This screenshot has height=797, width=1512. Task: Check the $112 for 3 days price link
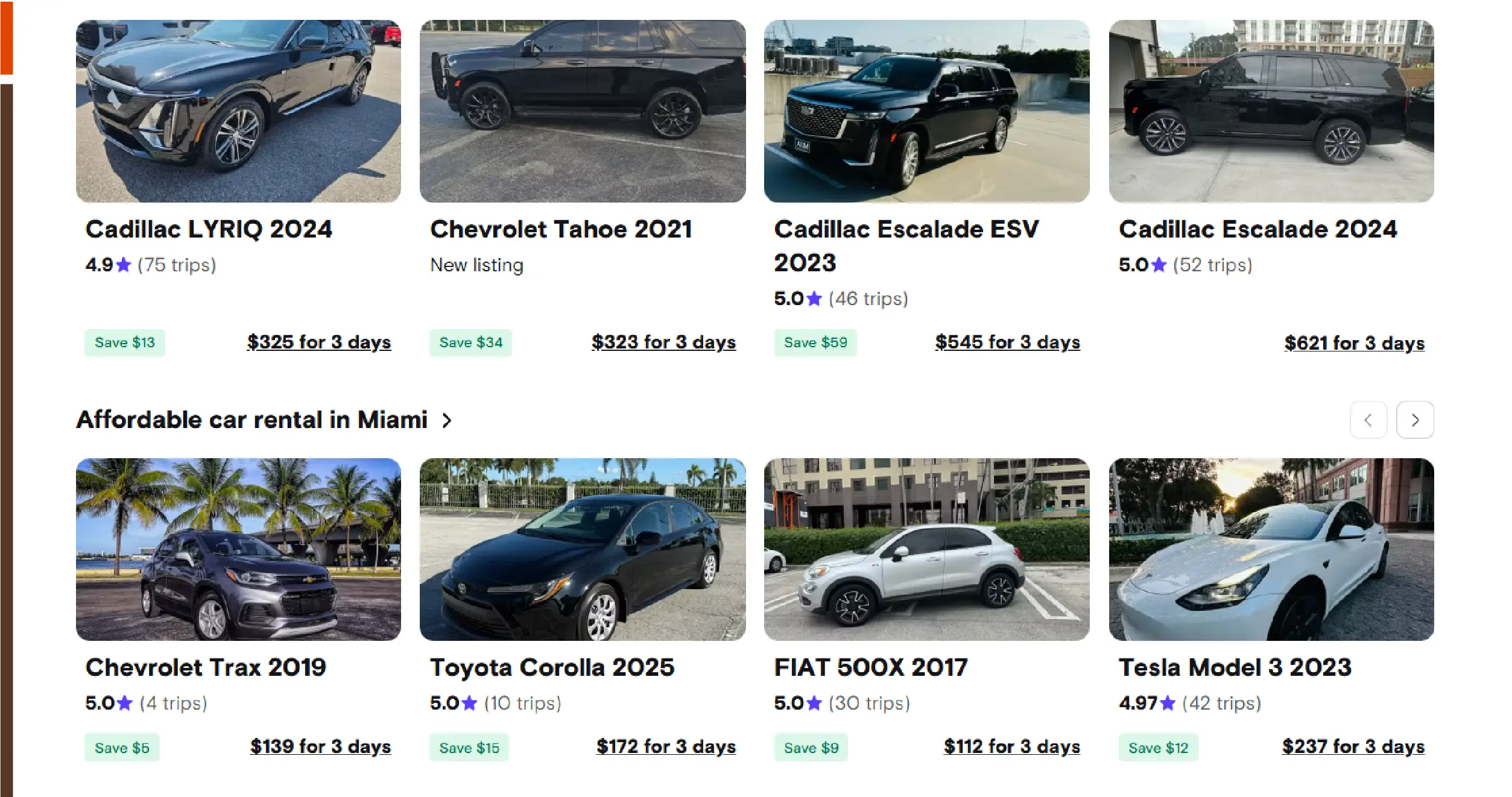pyautogui.click(x=1011, y=747)
